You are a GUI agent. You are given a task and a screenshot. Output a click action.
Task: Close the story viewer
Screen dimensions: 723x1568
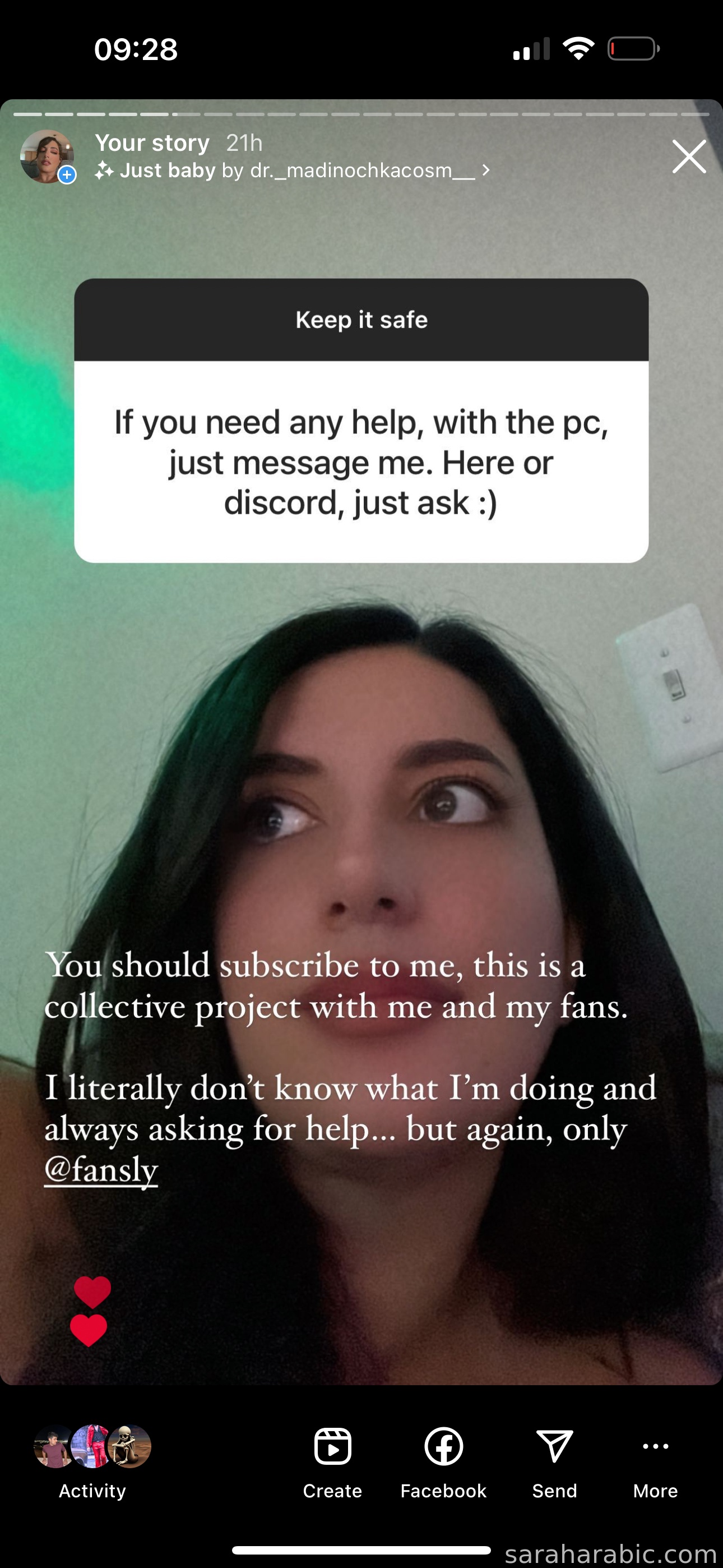(x=689, y=156)
